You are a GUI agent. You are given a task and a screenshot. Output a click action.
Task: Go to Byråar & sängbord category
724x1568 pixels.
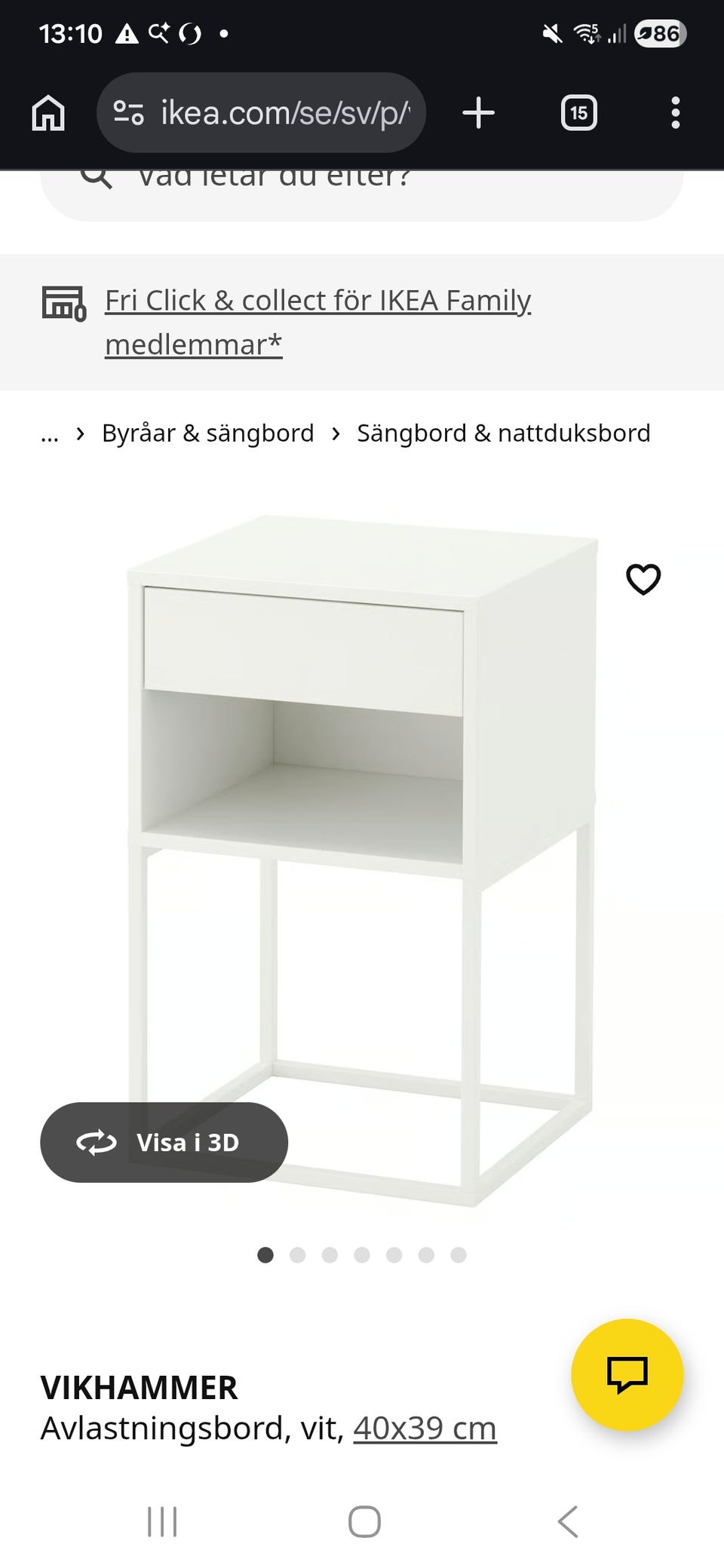click(207, 433)
